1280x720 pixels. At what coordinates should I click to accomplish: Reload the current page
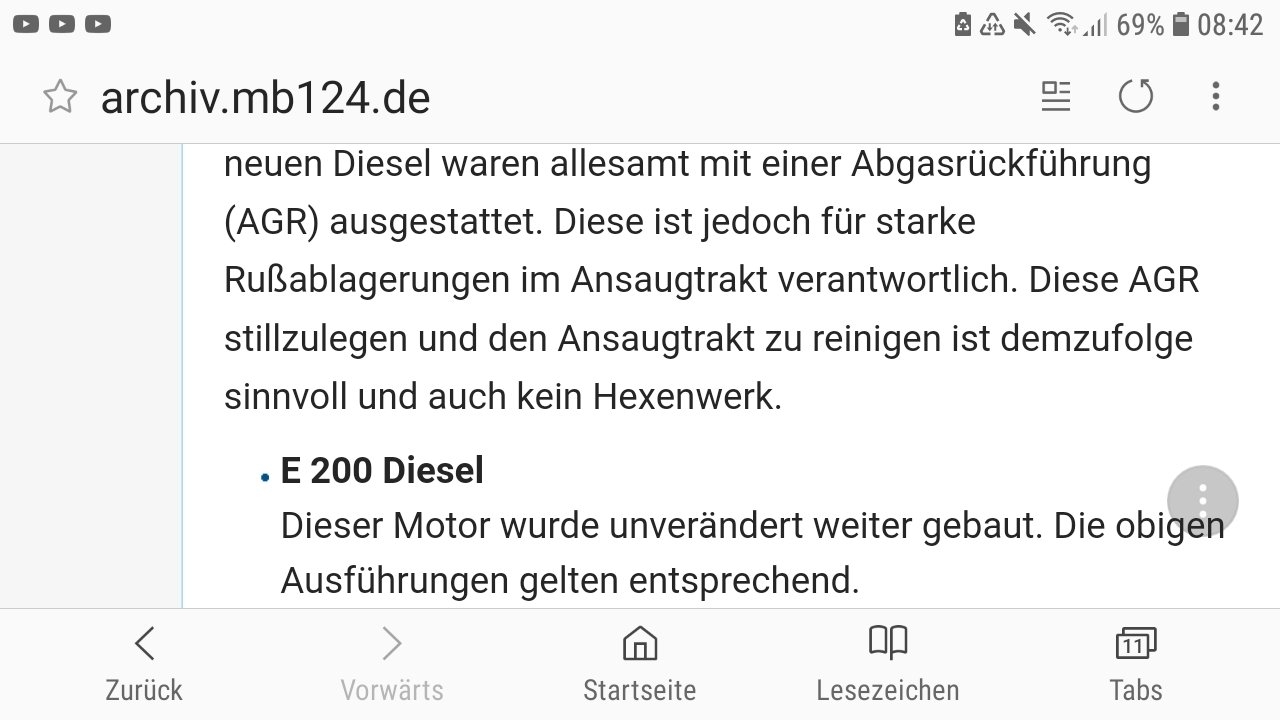click(1135, 97)
